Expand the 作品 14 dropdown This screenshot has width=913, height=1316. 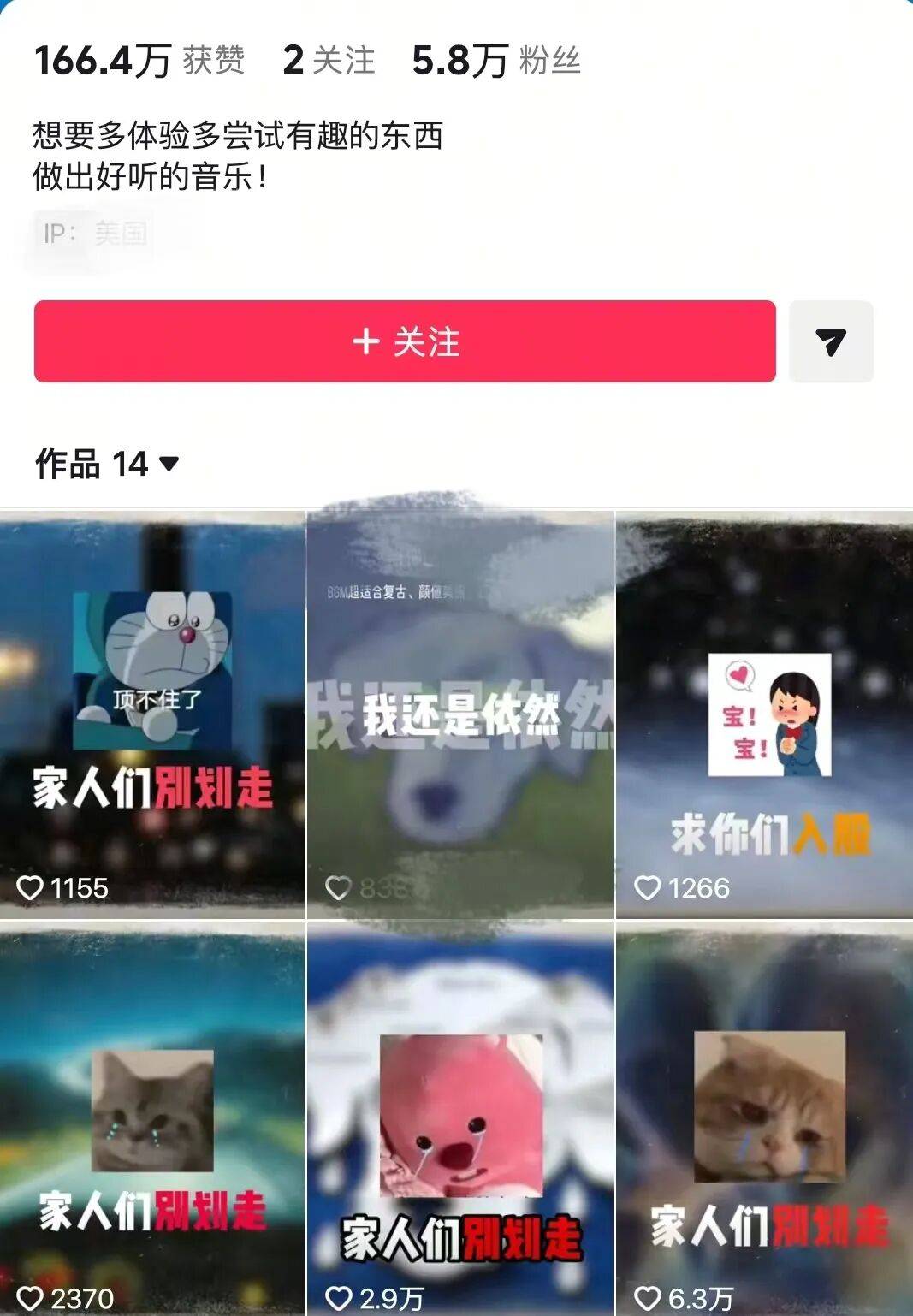coord(108,464)
